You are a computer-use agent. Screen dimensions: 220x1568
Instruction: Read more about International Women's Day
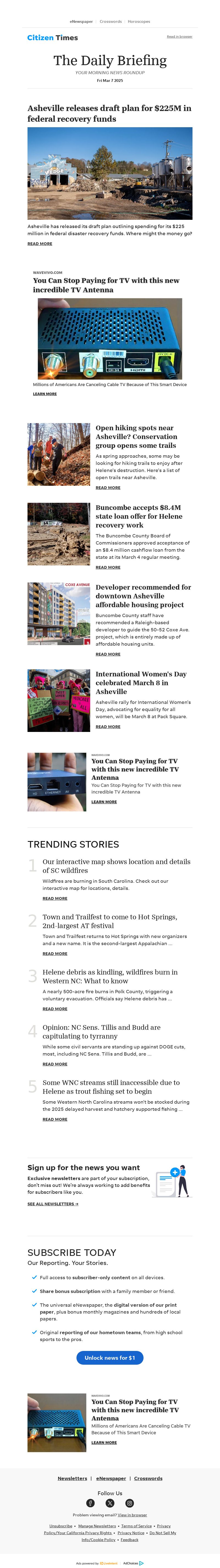[x=108, y=727]
